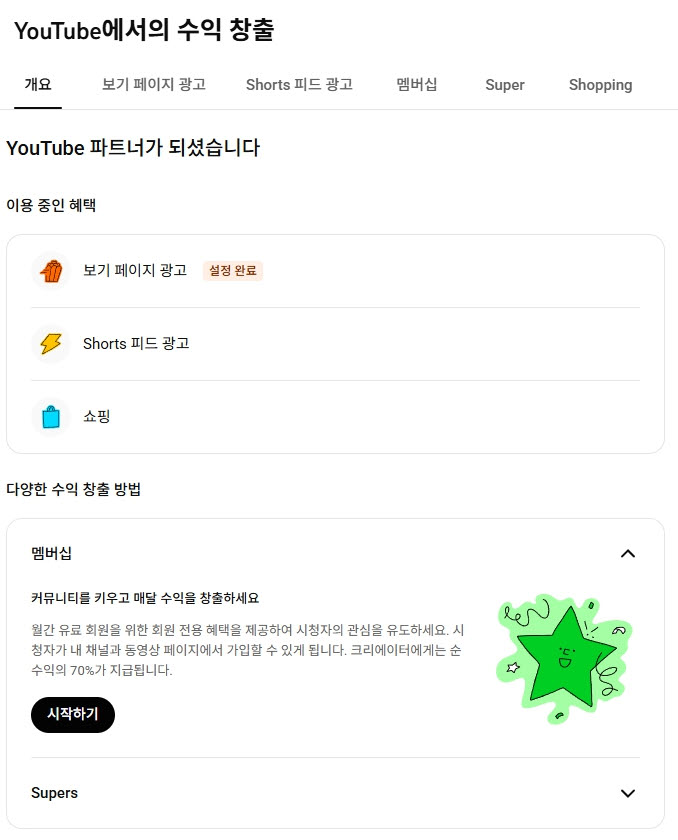Select the 개요 tab

pyautogui.click(x=38, y=85)
